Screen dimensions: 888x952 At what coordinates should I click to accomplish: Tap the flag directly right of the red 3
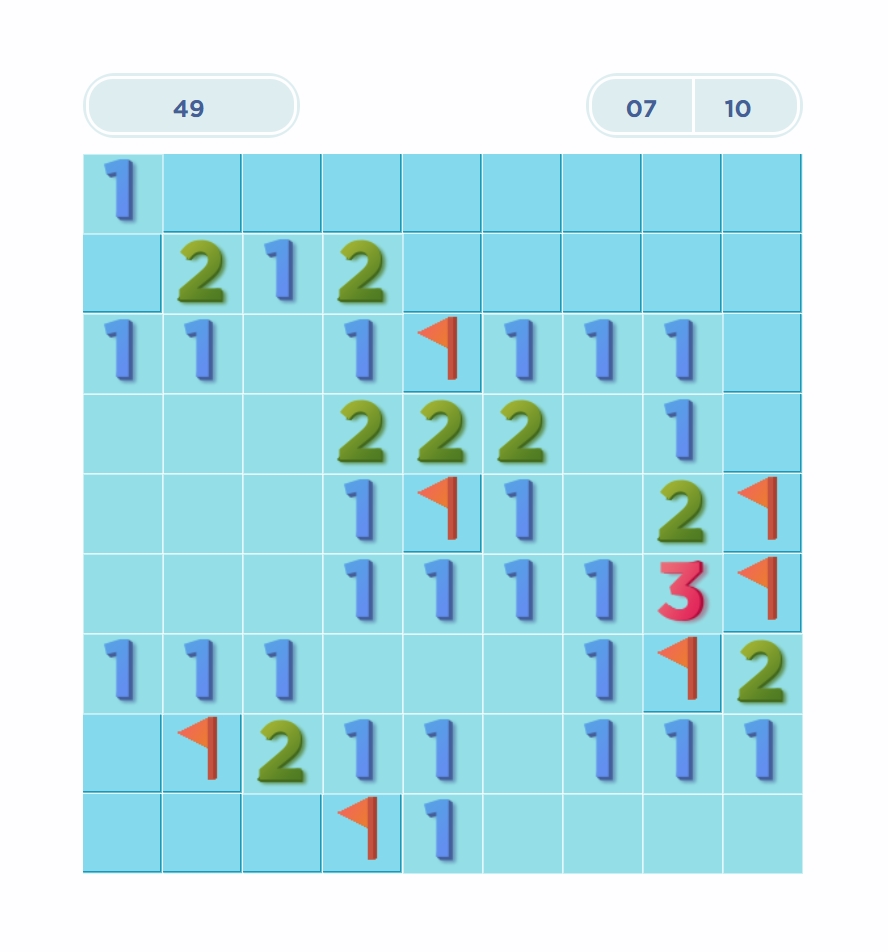[762, 593]
